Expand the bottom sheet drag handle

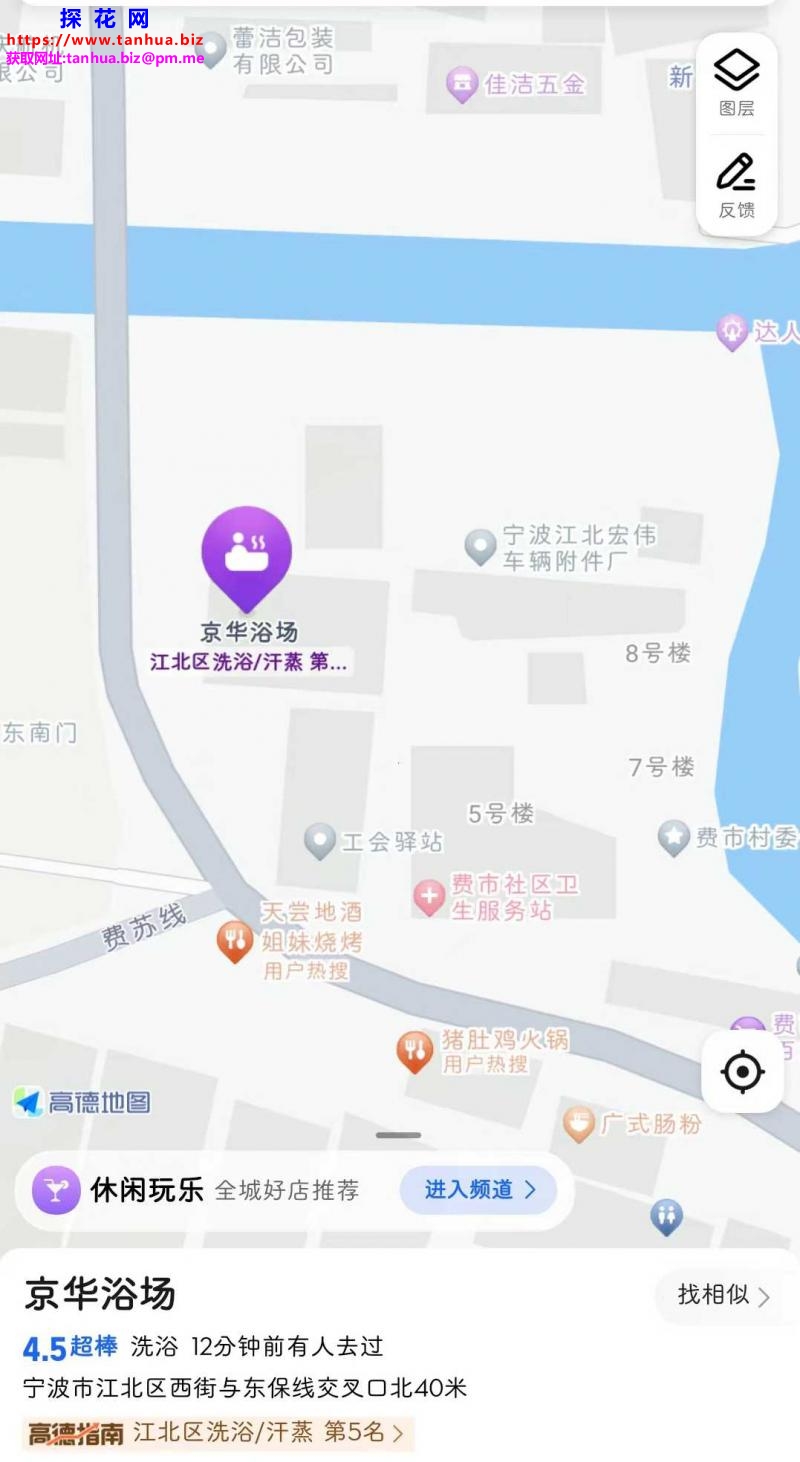[x=399, y=1136]
